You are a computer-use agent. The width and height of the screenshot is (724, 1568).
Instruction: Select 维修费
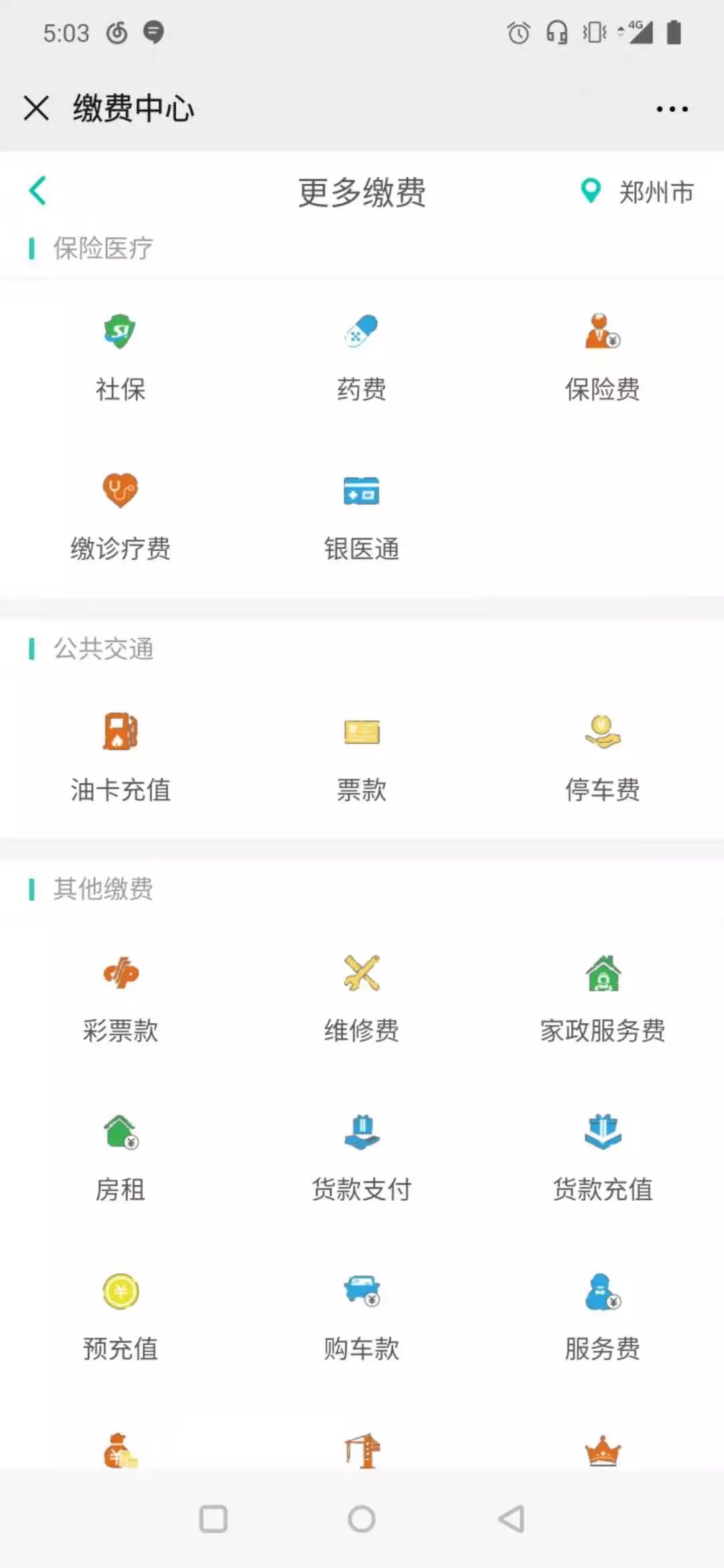pos(362,1000)
